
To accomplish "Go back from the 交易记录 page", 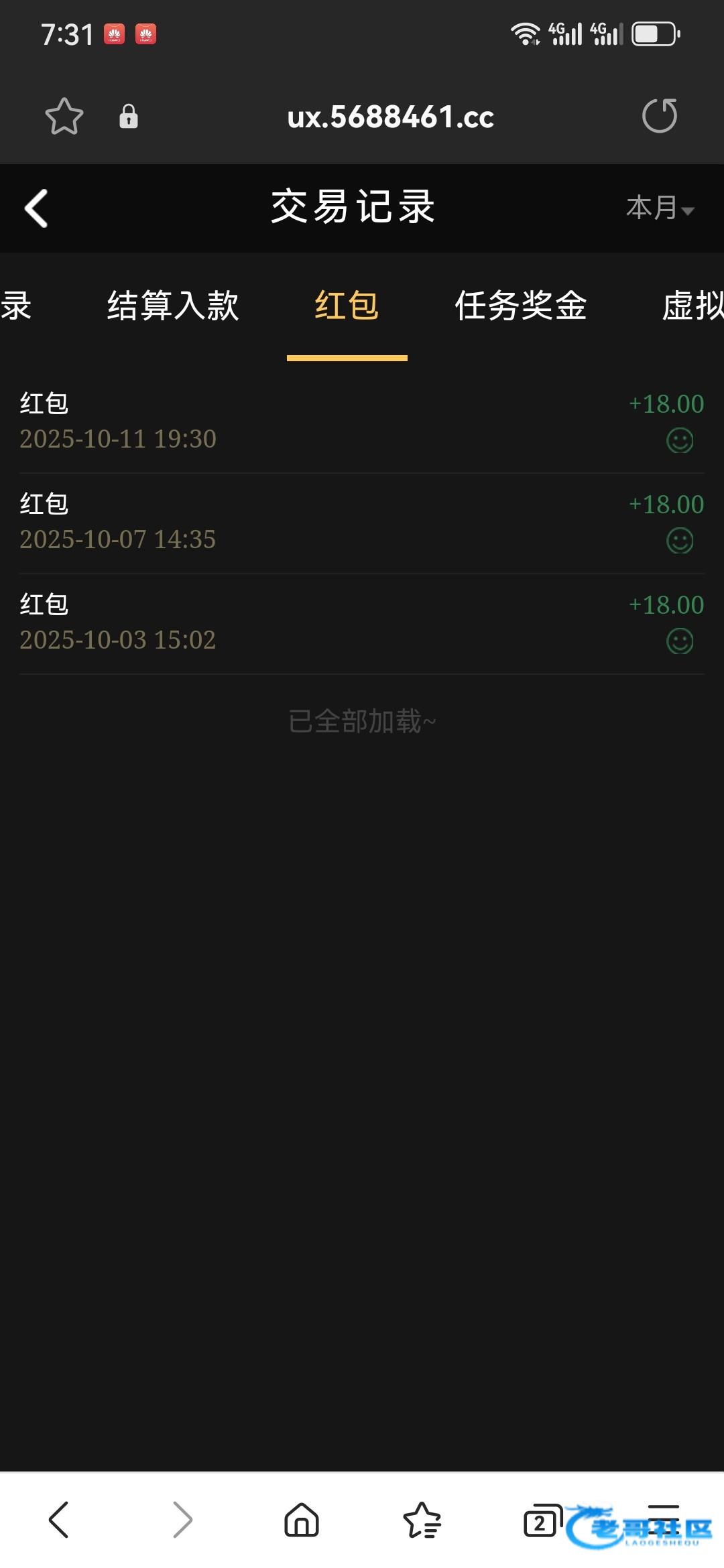I will [x=37, y=208].
